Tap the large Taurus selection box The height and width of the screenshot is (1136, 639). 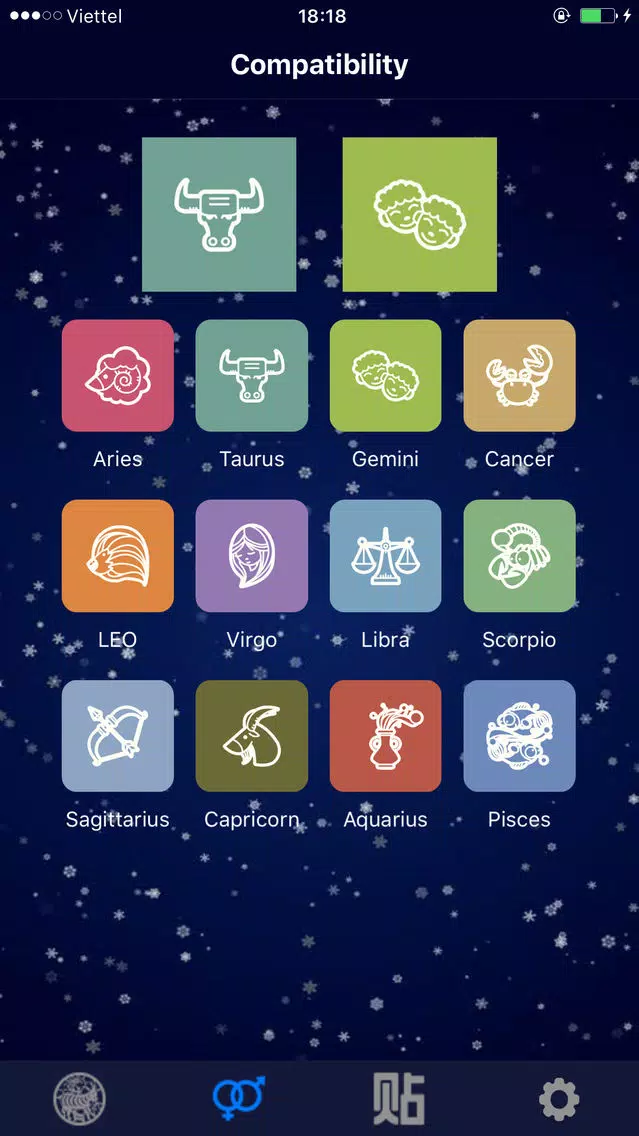click(x=219, y=214)
